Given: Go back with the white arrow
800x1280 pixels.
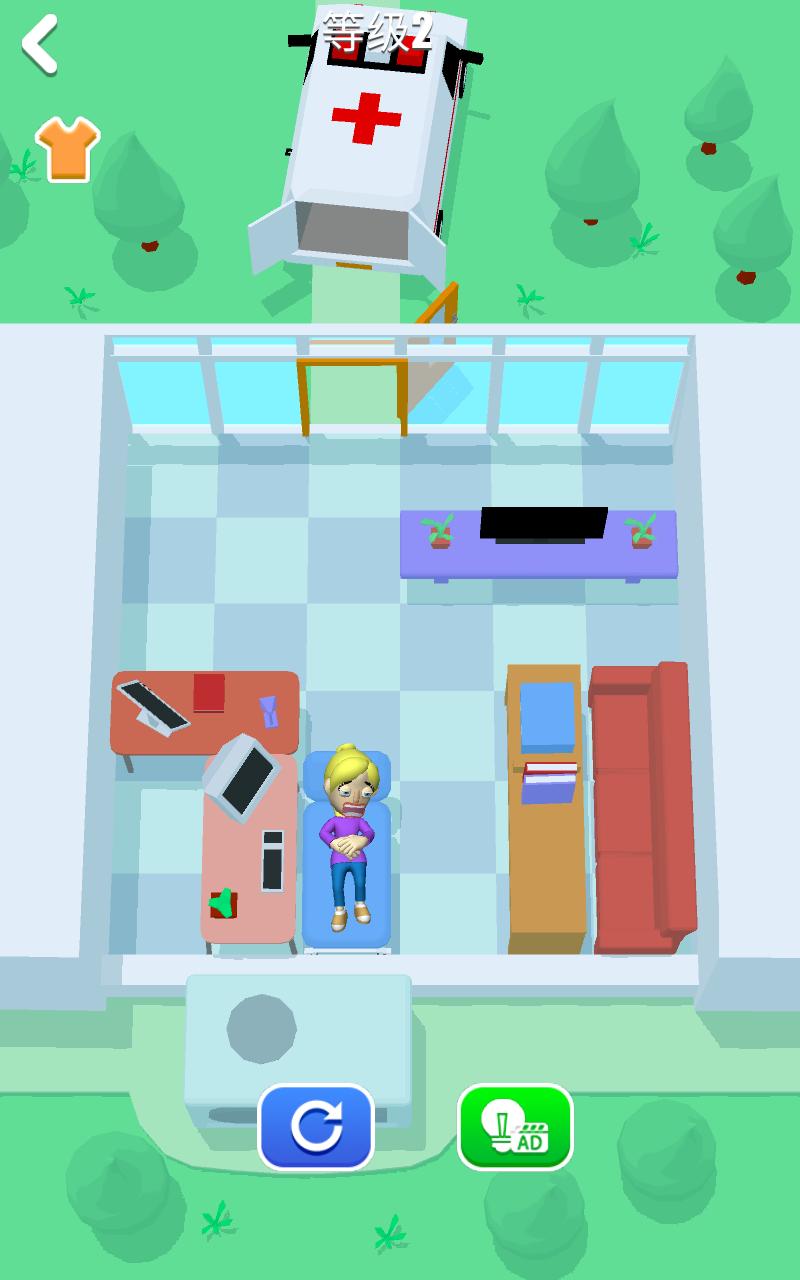Looking at the screenshot, I should [x=40, y=44].
